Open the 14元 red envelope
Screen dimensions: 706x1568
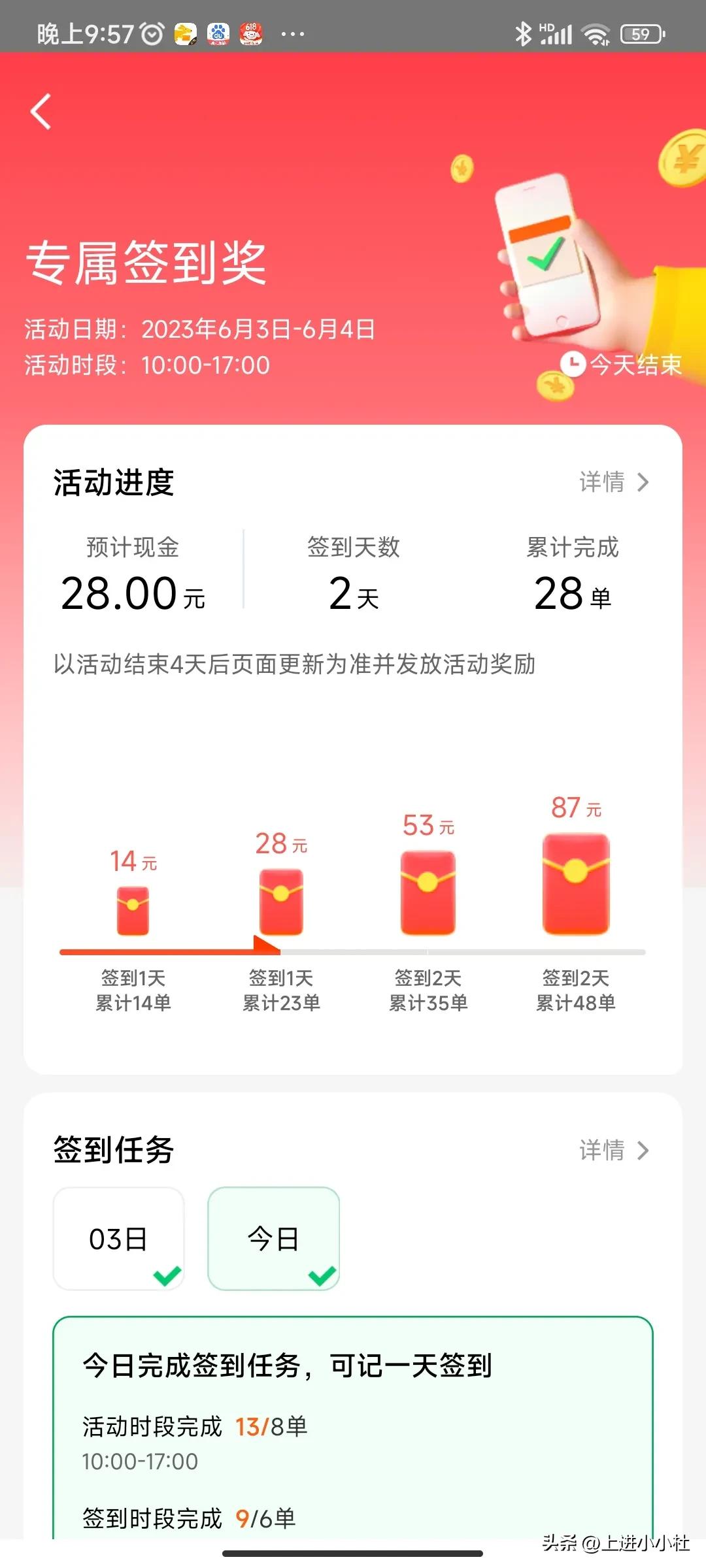coord(133,908)
